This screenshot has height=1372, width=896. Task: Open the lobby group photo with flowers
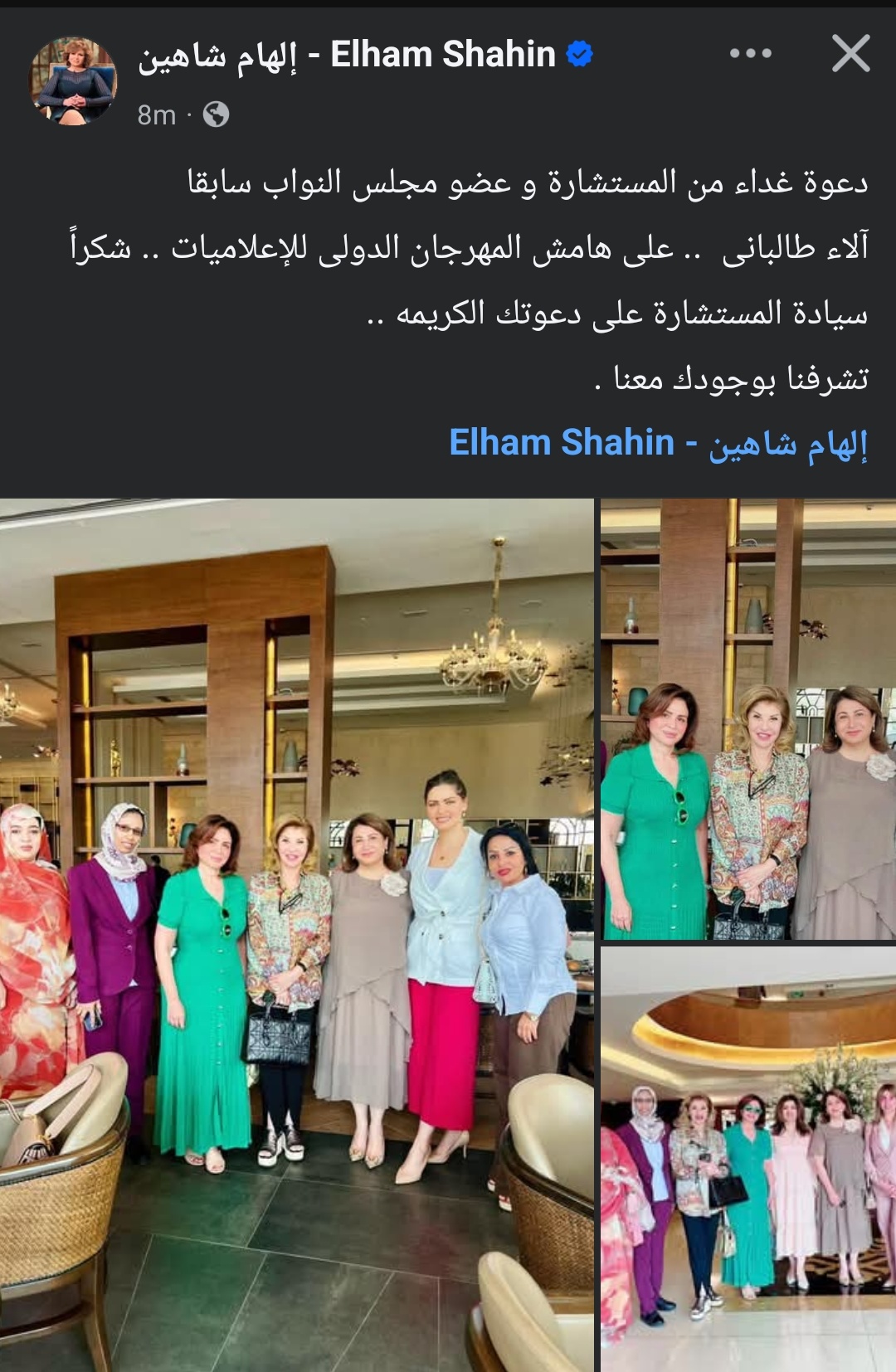click(748, 1159)
